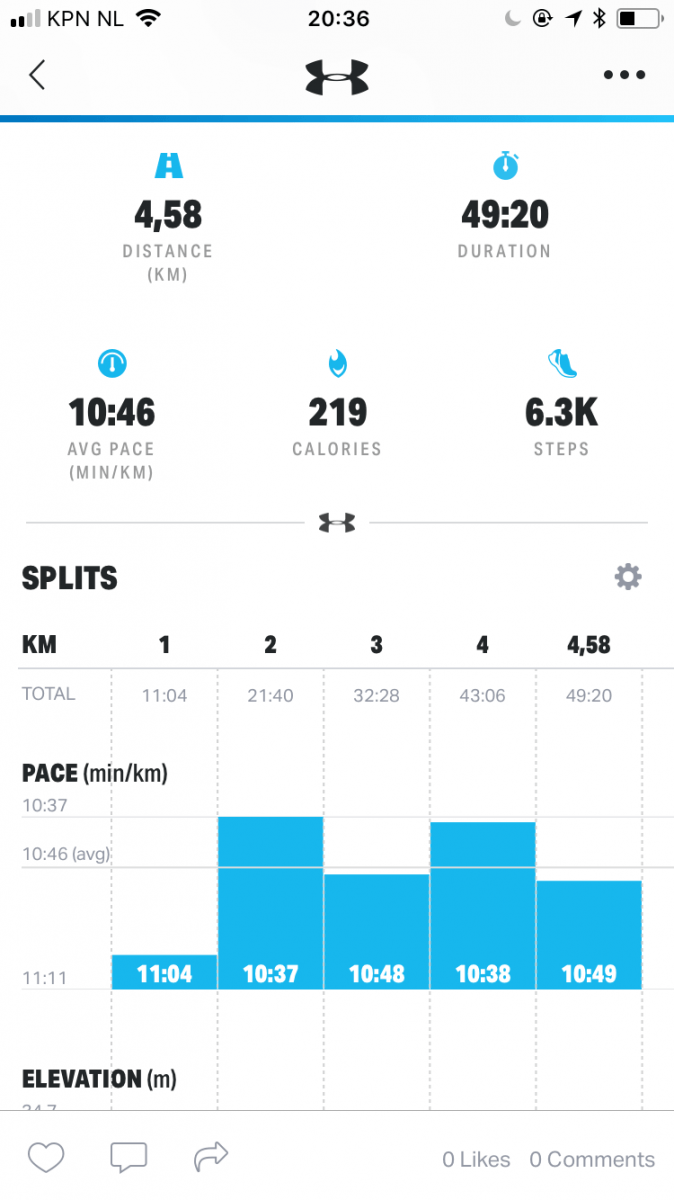
Task: Share this workout using the arrow icon
Action: 211,1159
